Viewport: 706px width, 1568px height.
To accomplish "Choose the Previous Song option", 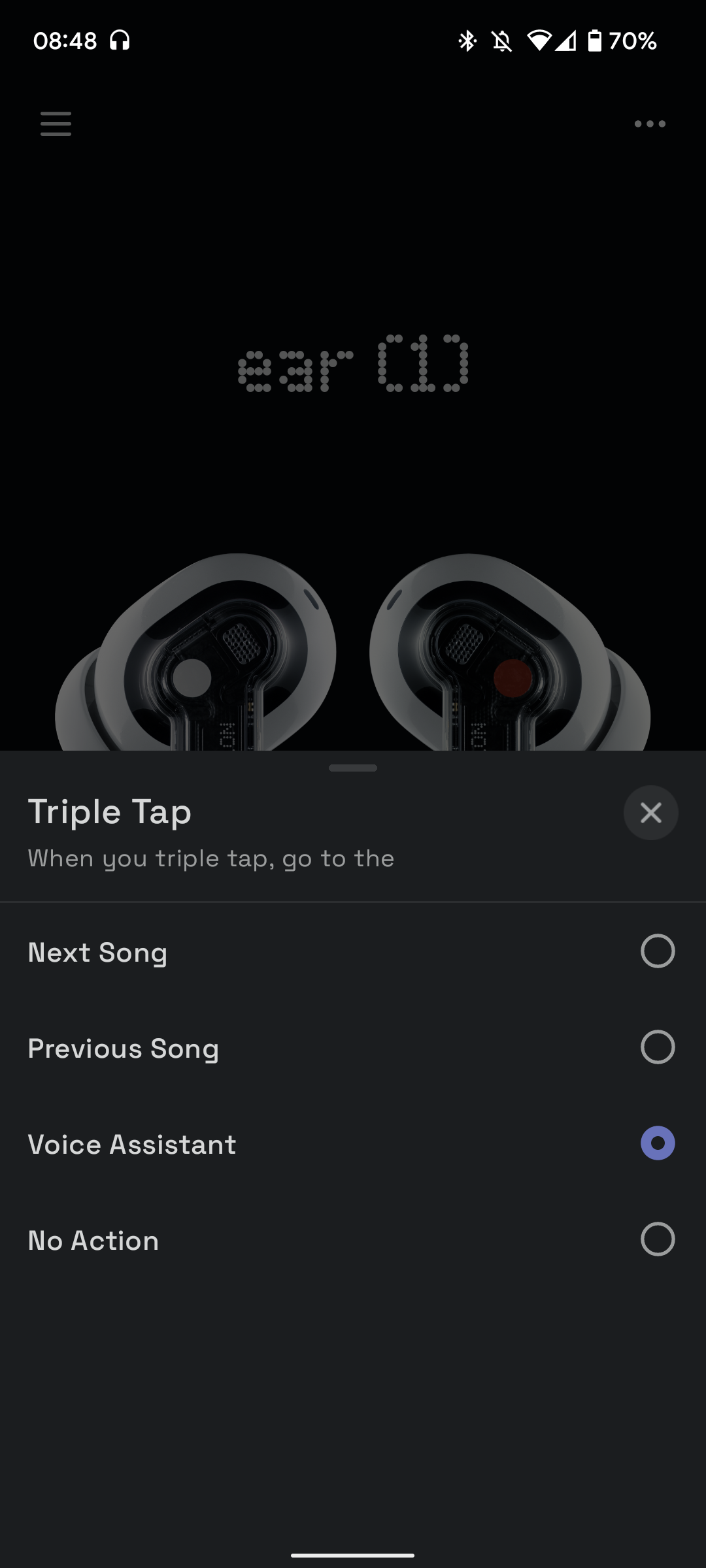I will (657, 1047).
